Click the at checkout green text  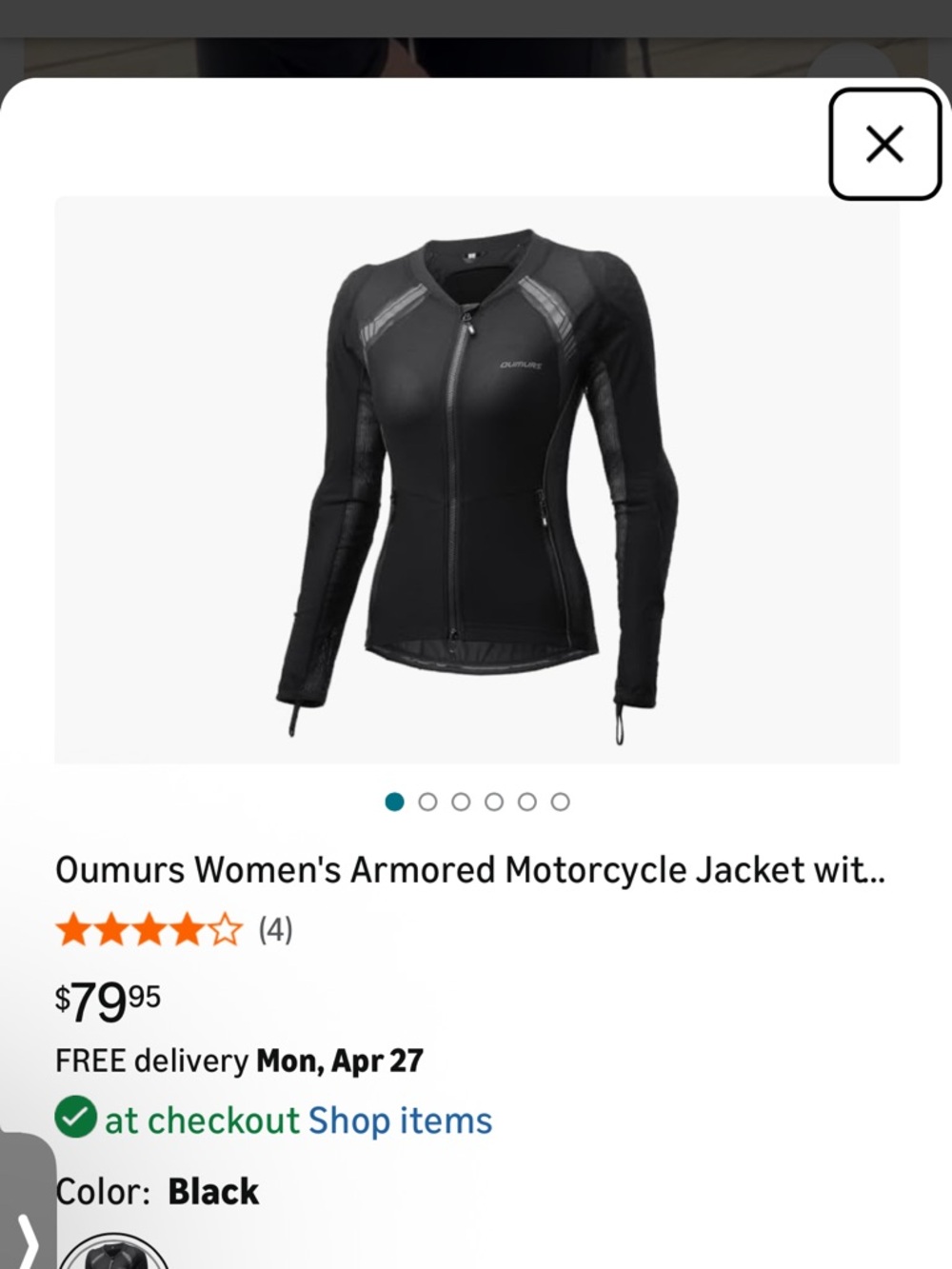pos(201,1120)
